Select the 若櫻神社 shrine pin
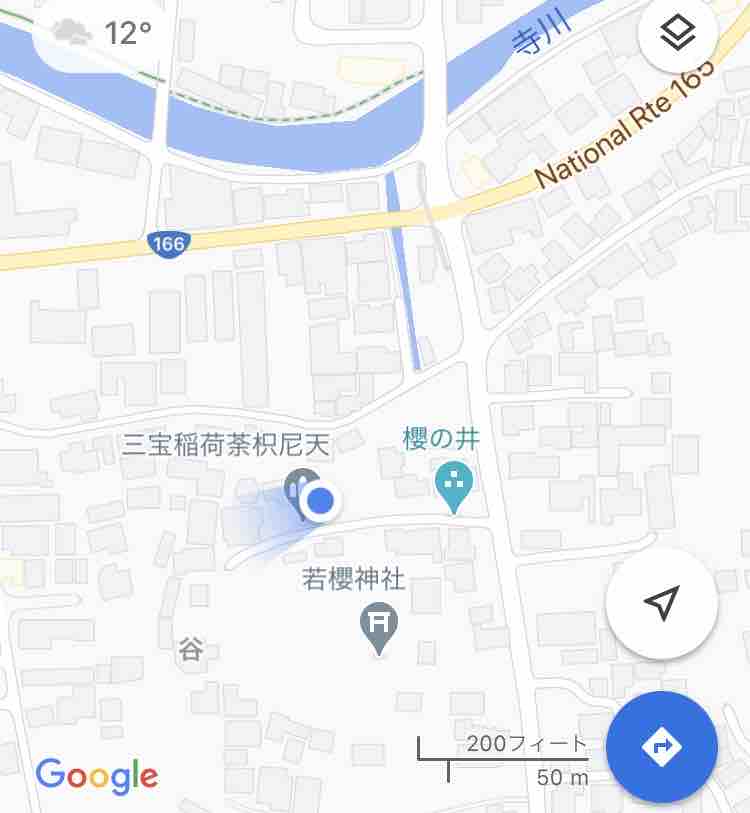The width and height of the screenshot is (750, 813). pyautogui.click(x=379, y=628)
